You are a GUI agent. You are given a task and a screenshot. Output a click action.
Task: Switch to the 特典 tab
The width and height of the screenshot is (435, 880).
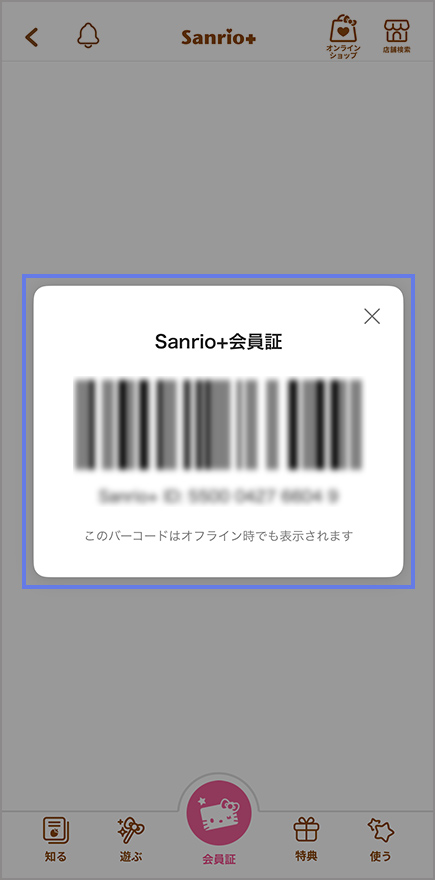tap(306, 838)
